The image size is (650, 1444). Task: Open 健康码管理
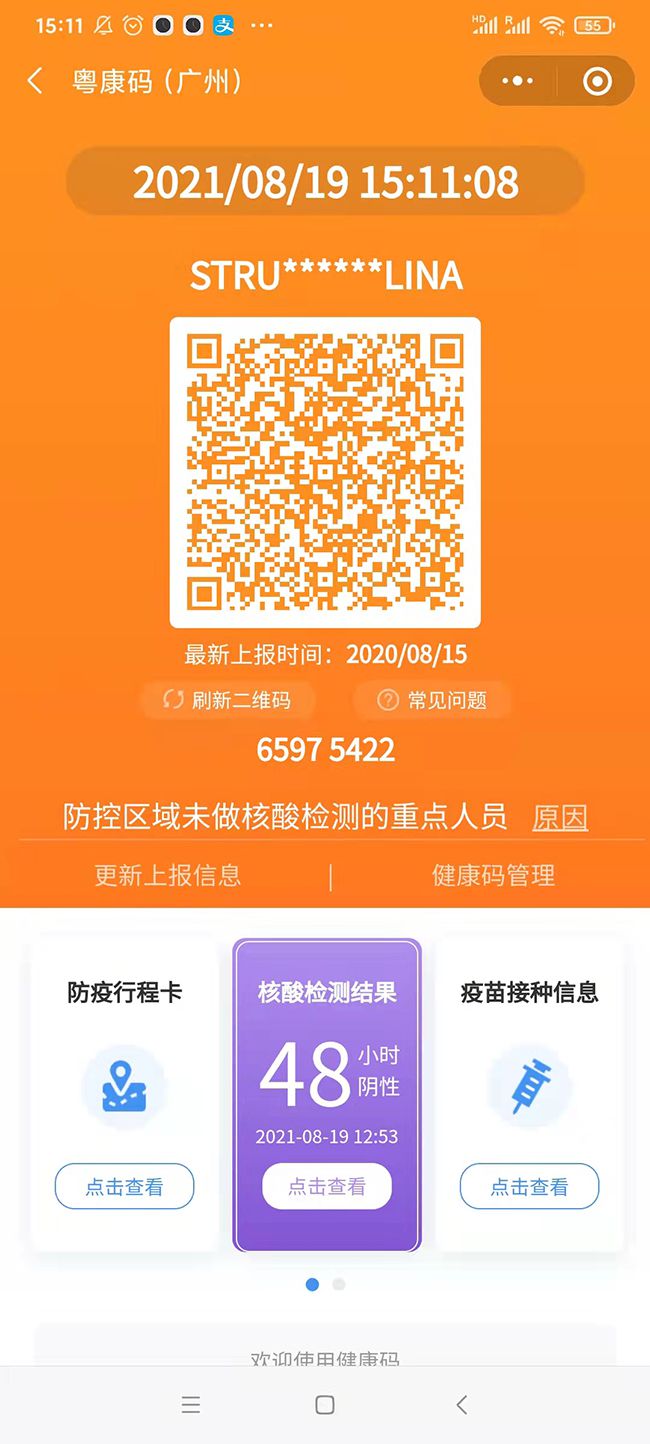493,875
